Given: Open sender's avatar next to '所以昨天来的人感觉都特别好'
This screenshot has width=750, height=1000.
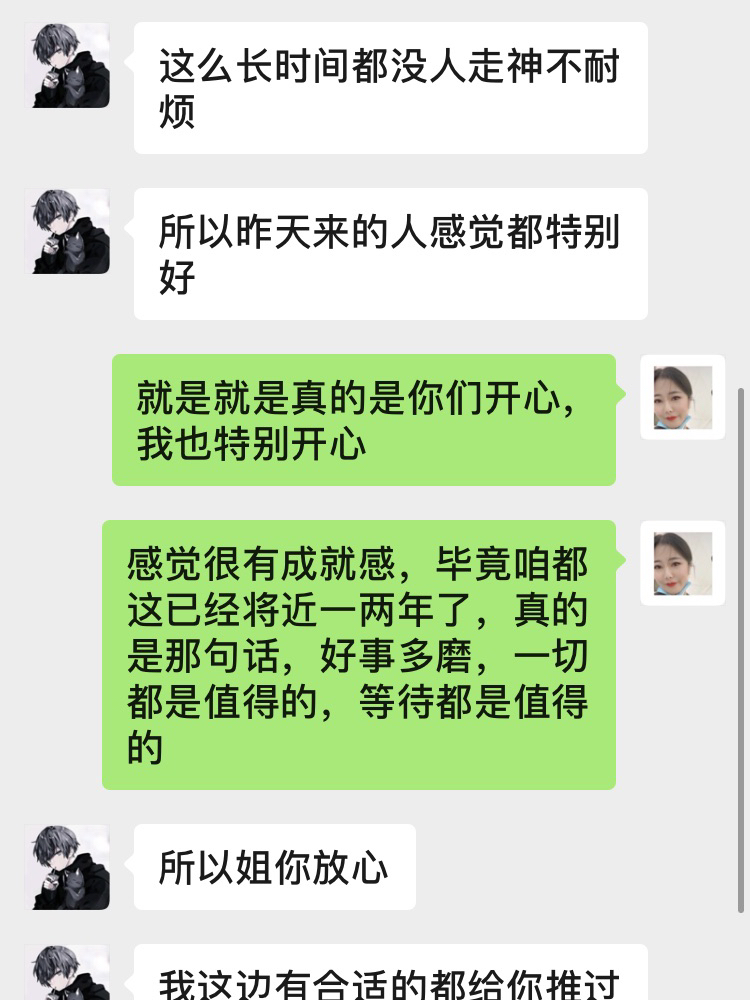Looking at the screenshot, I should click(67, 231).
